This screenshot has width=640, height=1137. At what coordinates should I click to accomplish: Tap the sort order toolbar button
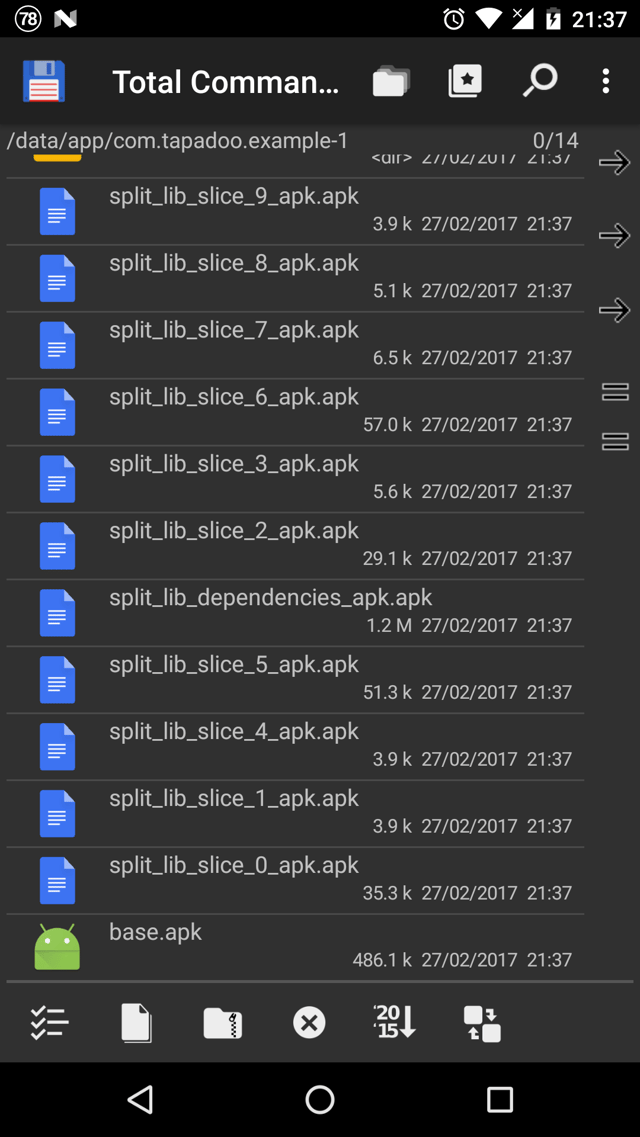[395, 1022]
